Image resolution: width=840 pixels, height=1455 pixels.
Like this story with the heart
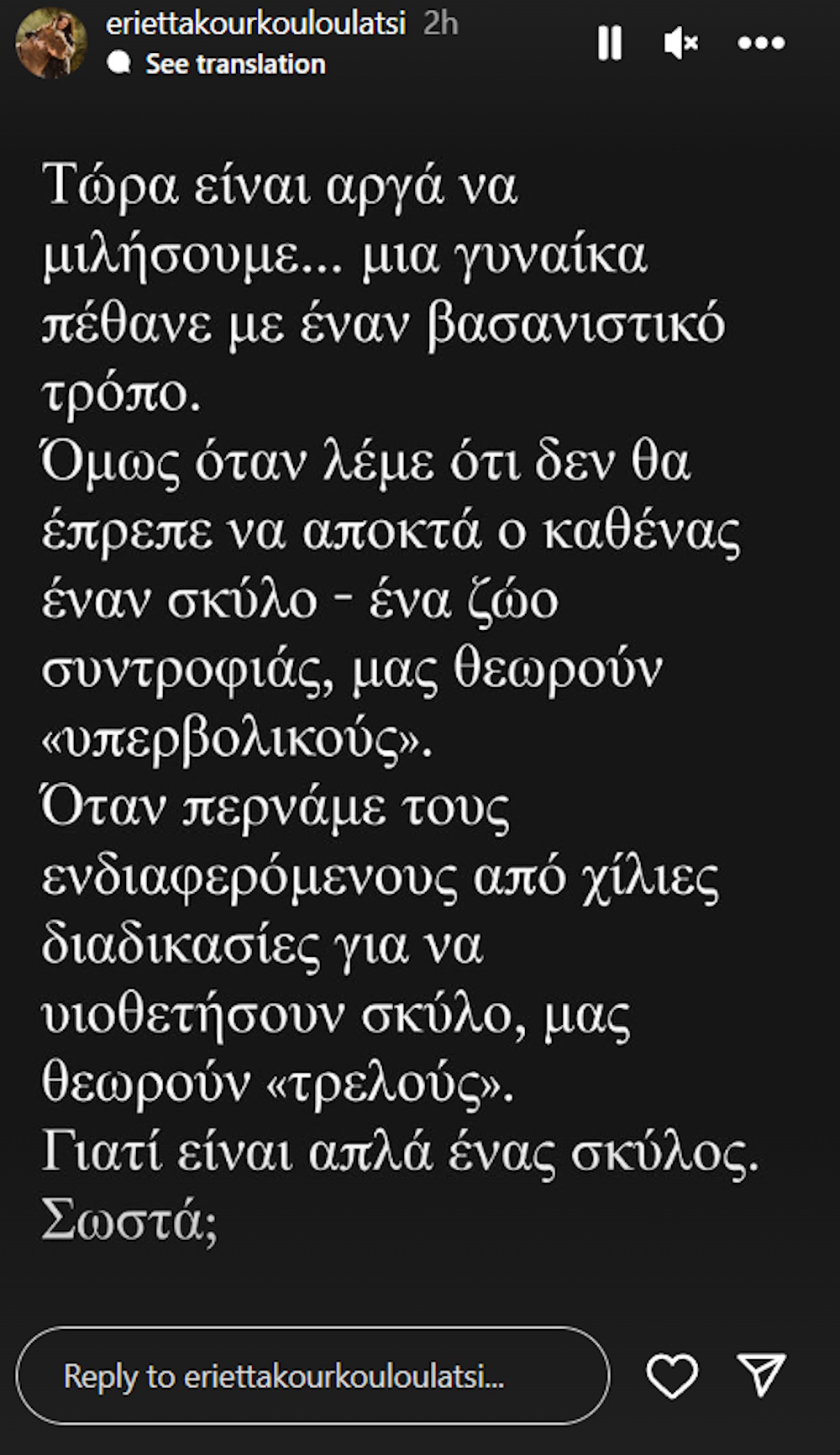click(672, 1375)
